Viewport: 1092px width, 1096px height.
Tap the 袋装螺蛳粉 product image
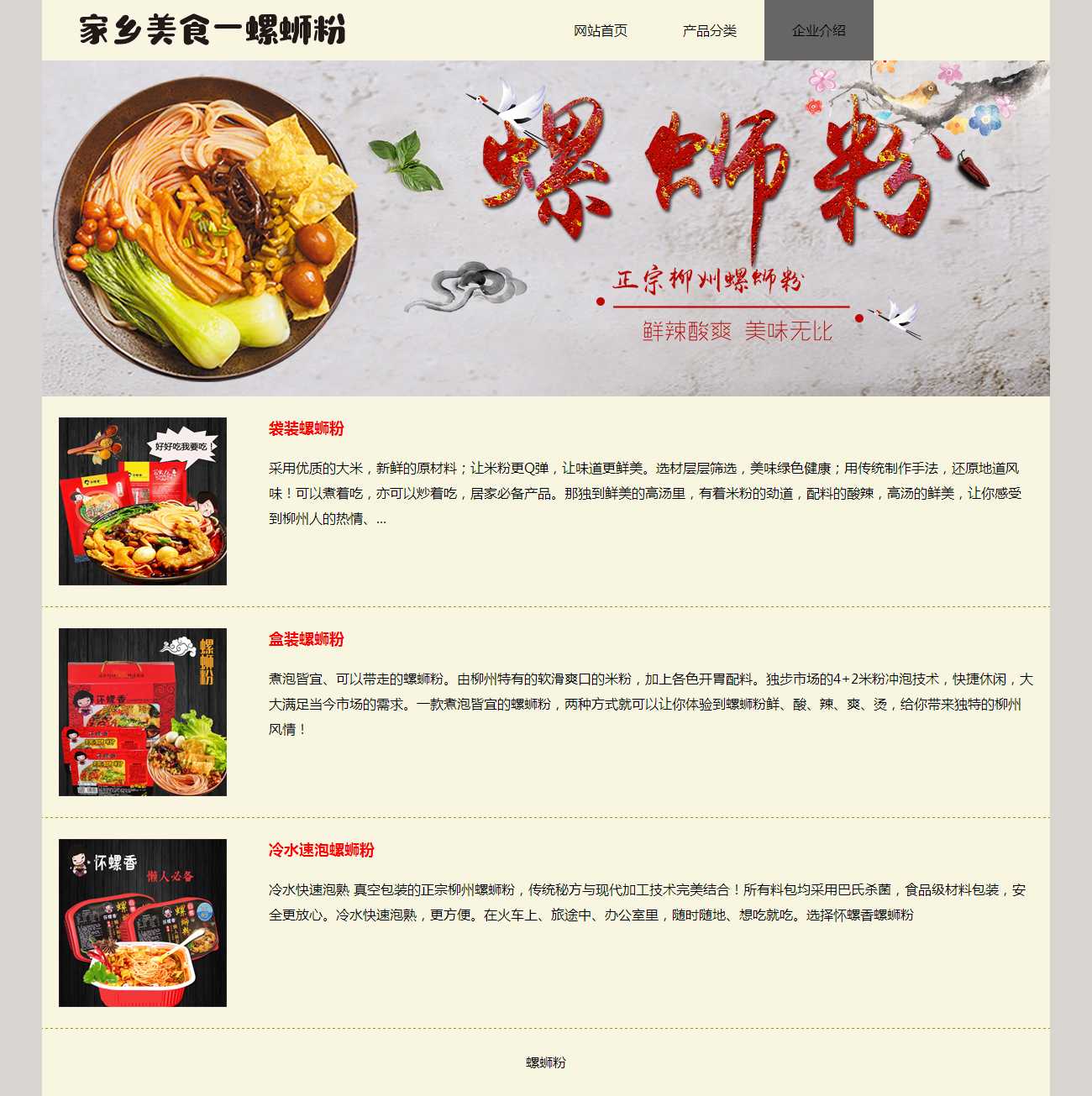click(x=143, y=501)
